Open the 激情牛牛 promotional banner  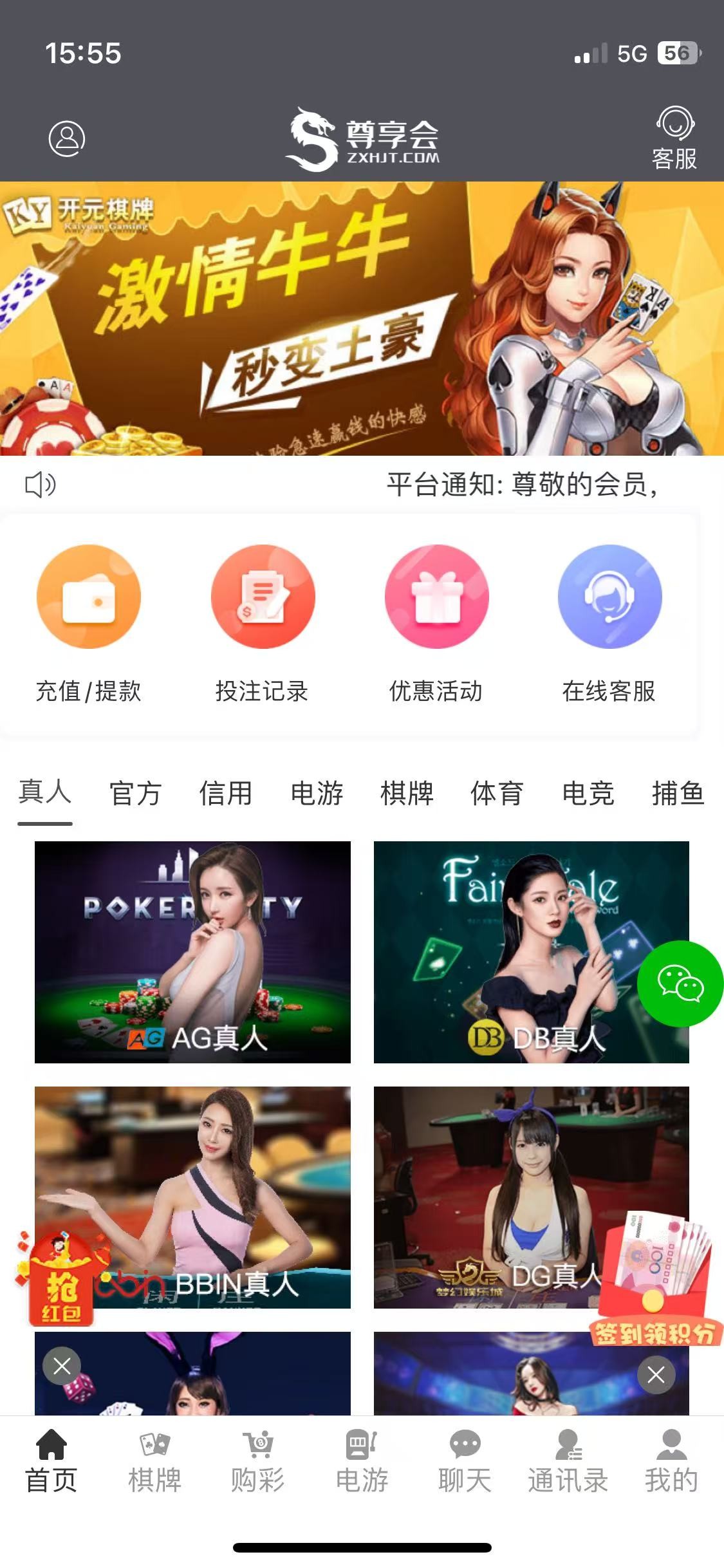[362, 319]
